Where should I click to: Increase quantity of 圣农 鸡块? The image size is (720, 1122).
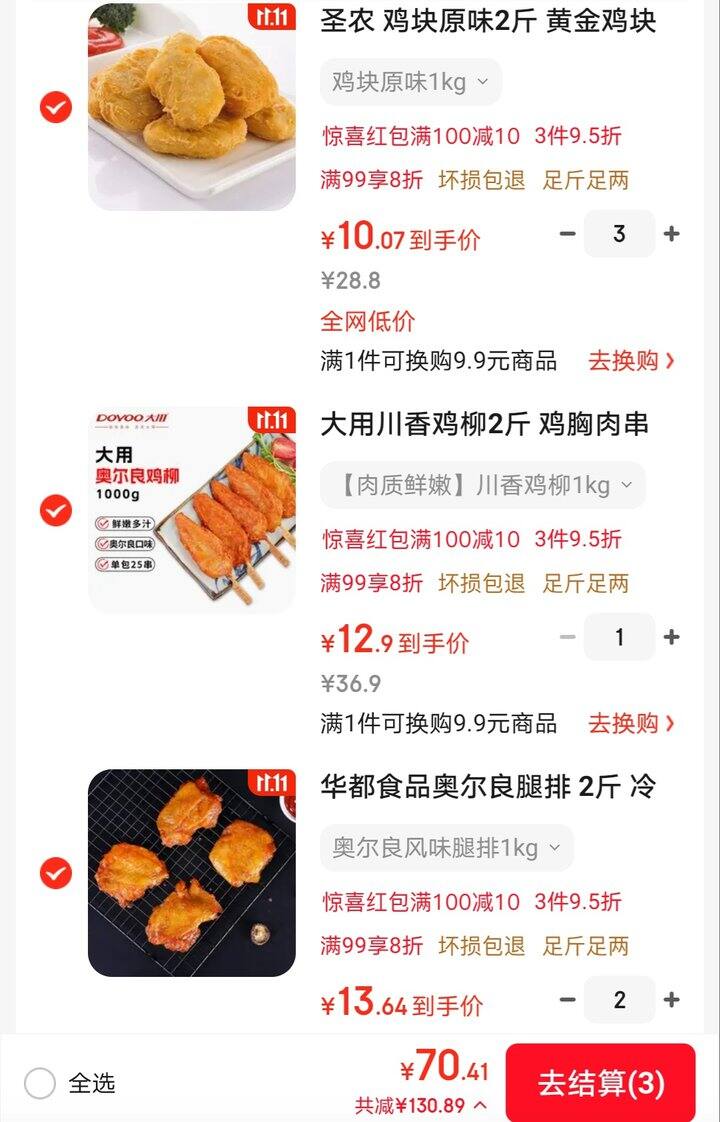click(x=672, y=234)
